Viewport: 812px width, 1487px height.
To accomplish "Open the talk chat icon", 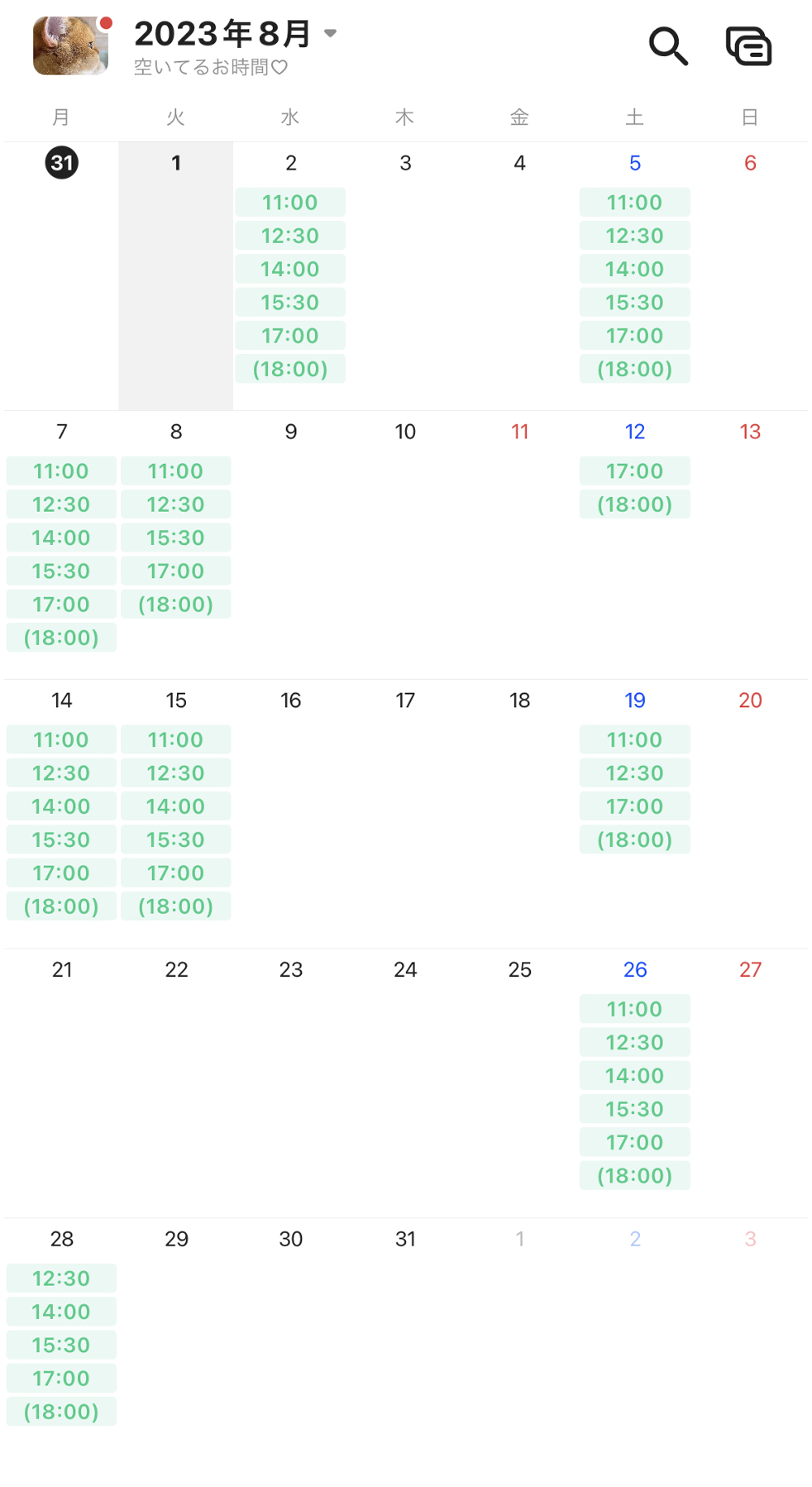I will pyautogui.click(x=748, y=46).
